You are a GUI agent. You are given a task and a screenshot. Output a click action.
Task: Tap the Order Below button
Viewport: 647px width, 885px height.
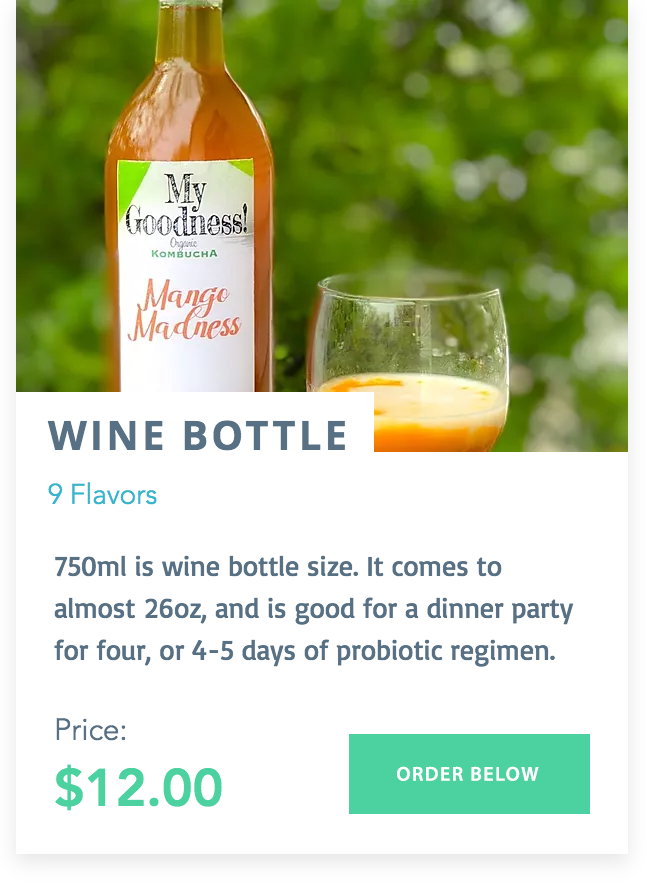(x=469, y=774)
